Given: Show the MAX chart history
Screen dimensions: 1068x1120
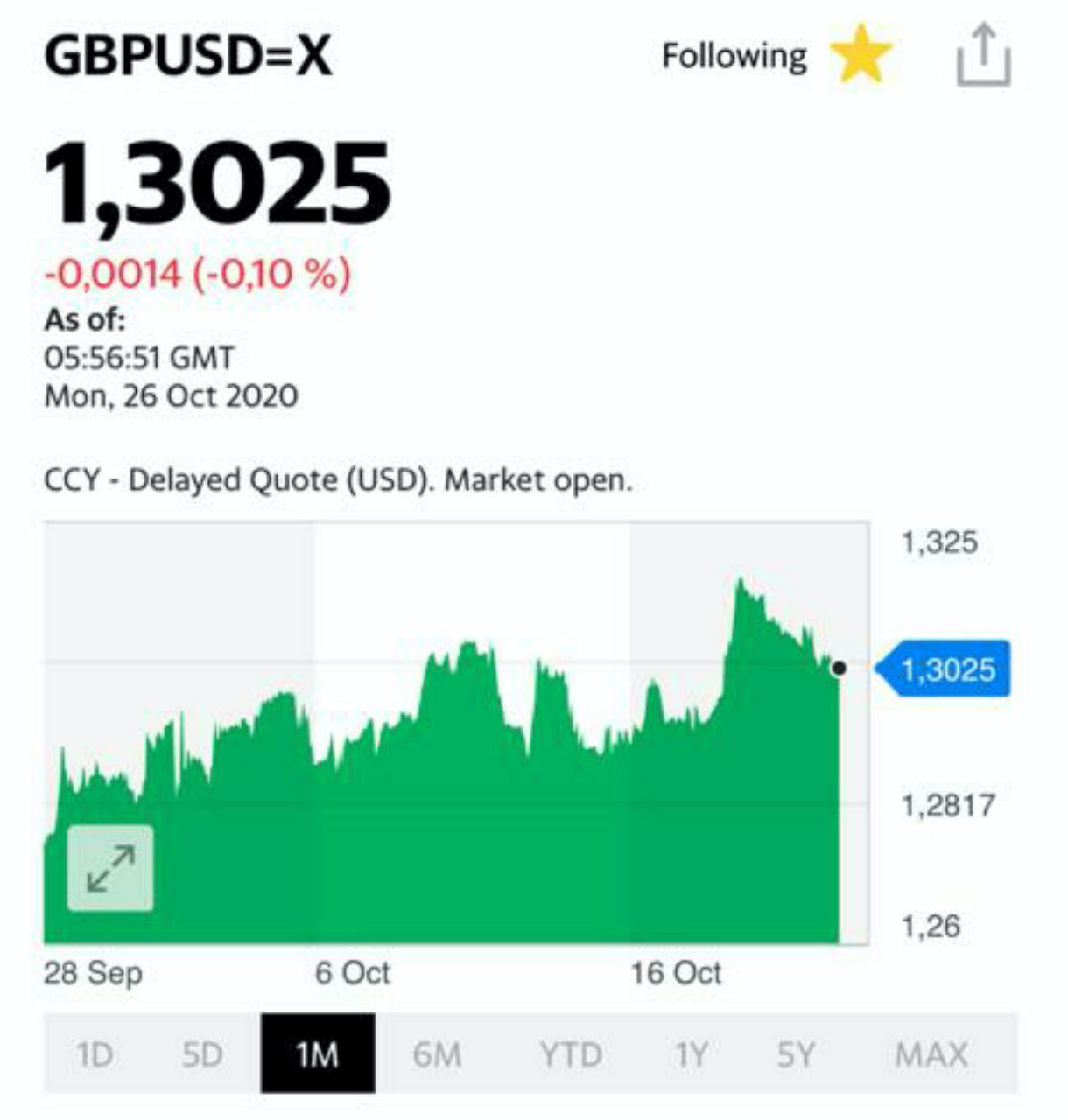Looking at the screenshot, I should pyautogui.click(x=931, y=1054).
